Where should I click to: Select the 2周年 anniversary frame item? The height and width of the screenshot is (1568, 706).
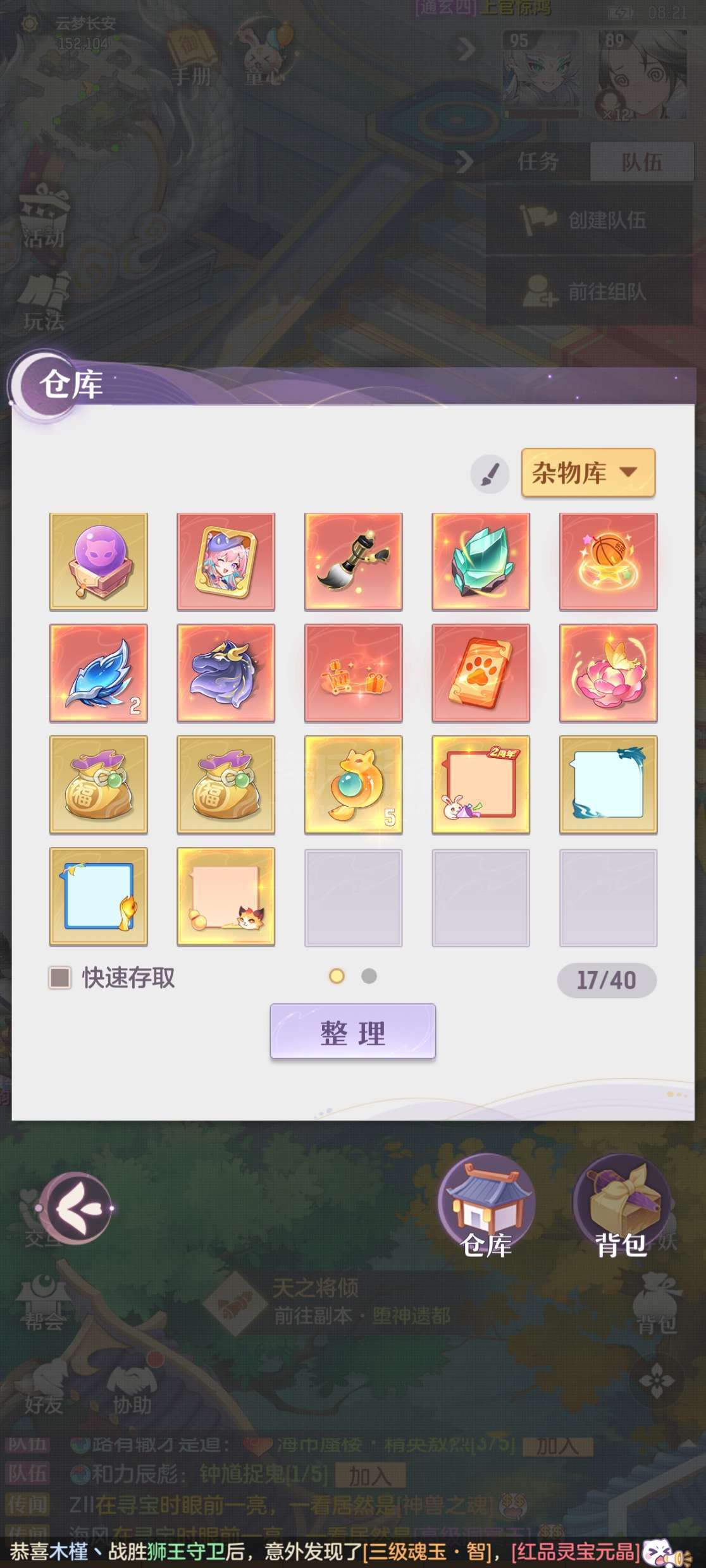[x=481, y=785]
